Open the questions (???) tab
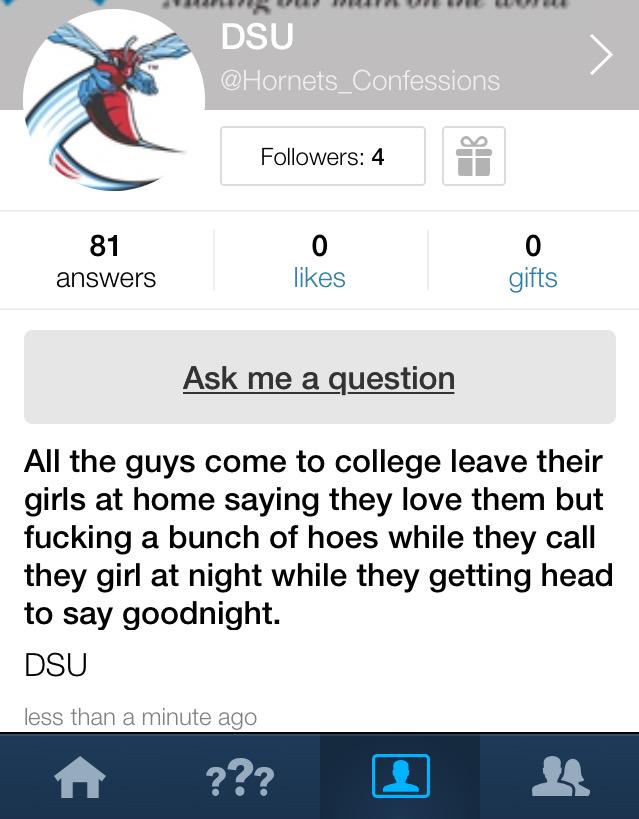639x819 pixels. point(240,777)
